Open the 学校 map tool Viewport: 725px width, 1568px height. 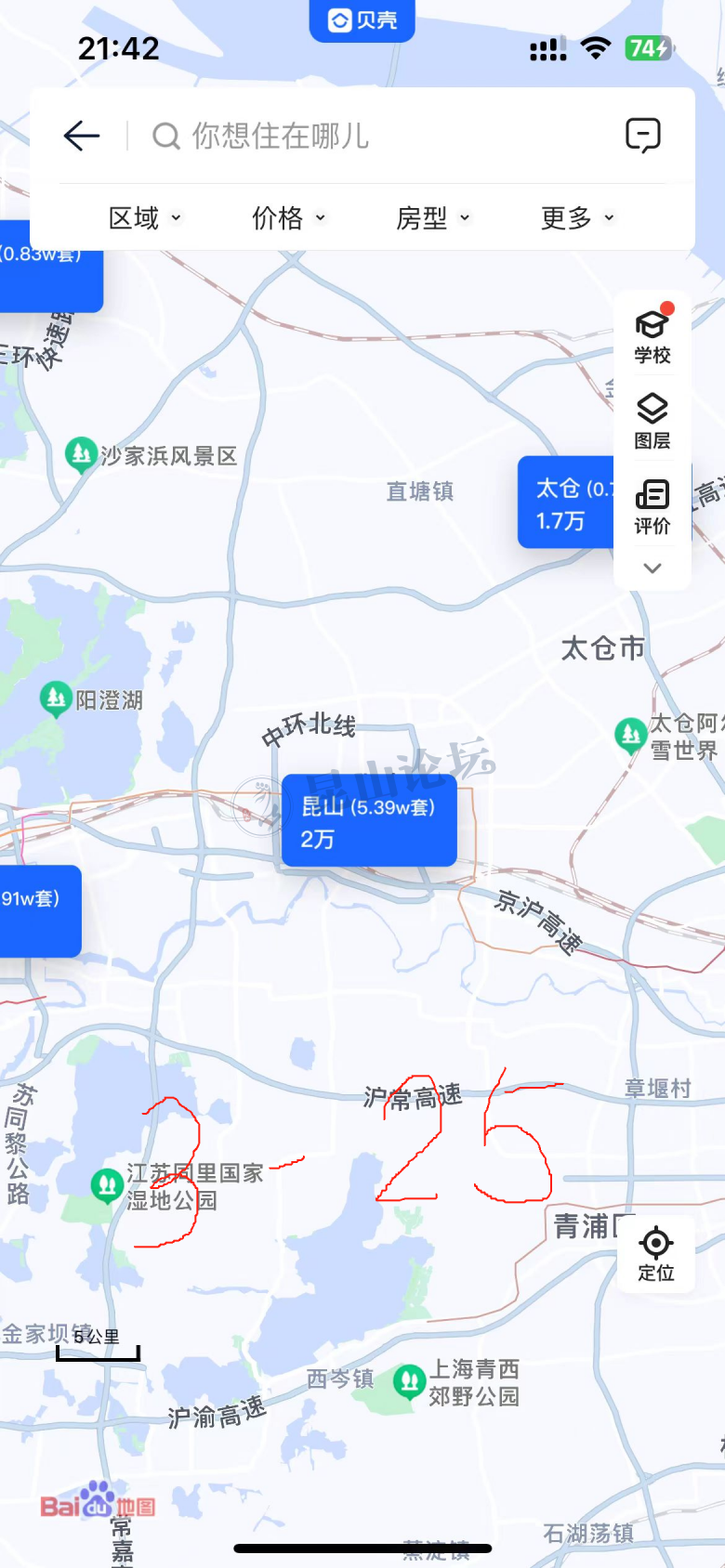click(652, 336)
